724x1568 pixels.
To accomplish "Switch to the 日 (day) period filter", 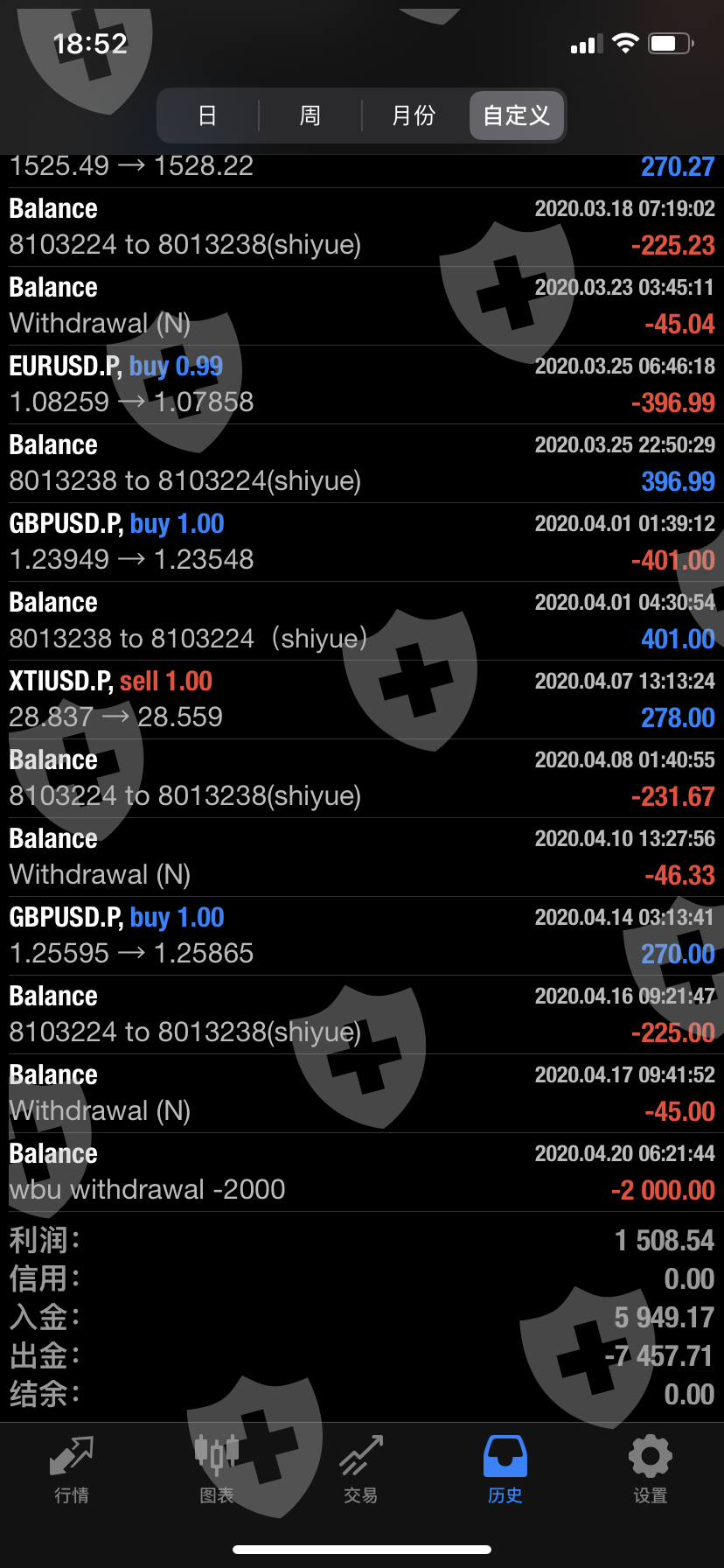I will tap(207, 115).
